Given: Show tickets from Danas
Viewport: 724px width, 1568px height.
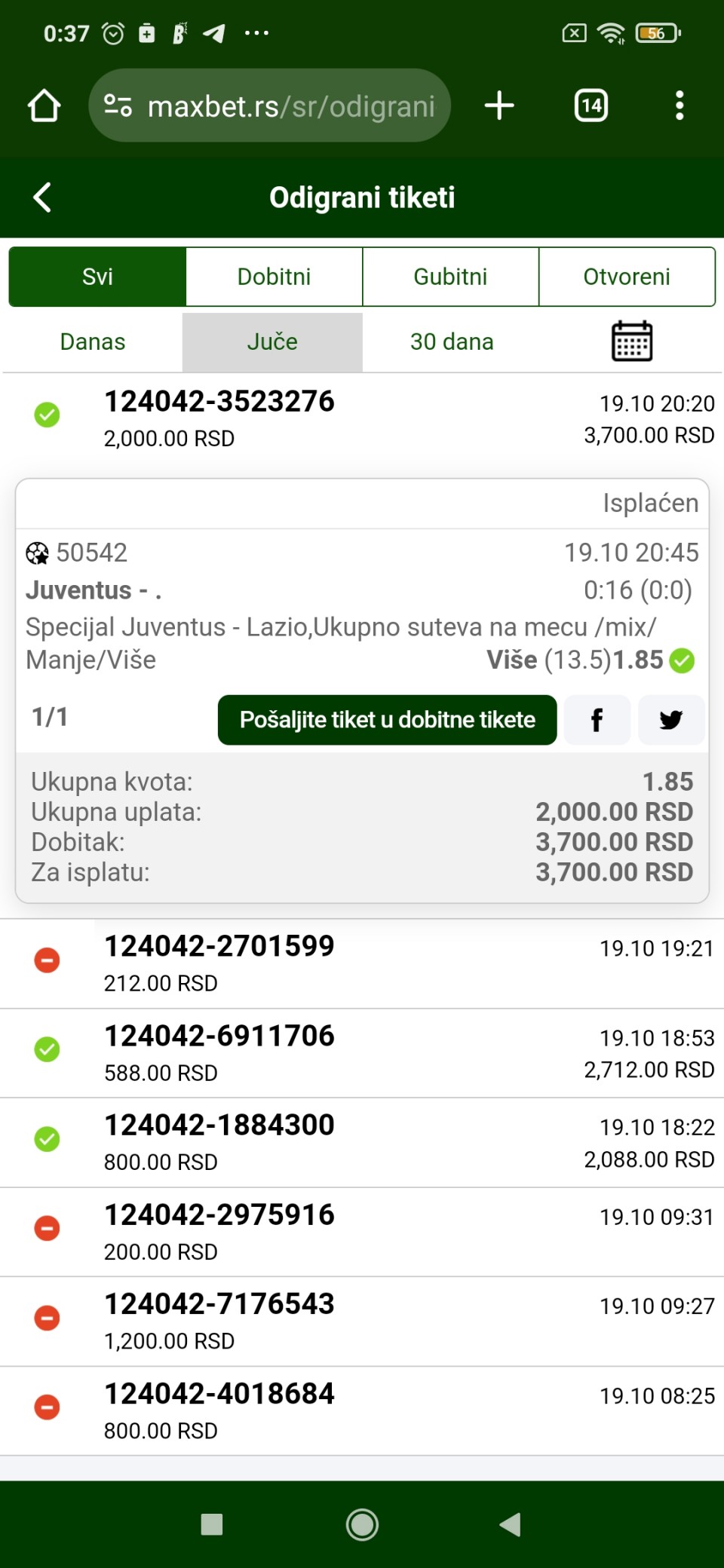Looking at the screenshot, I should tap(92, 342).
